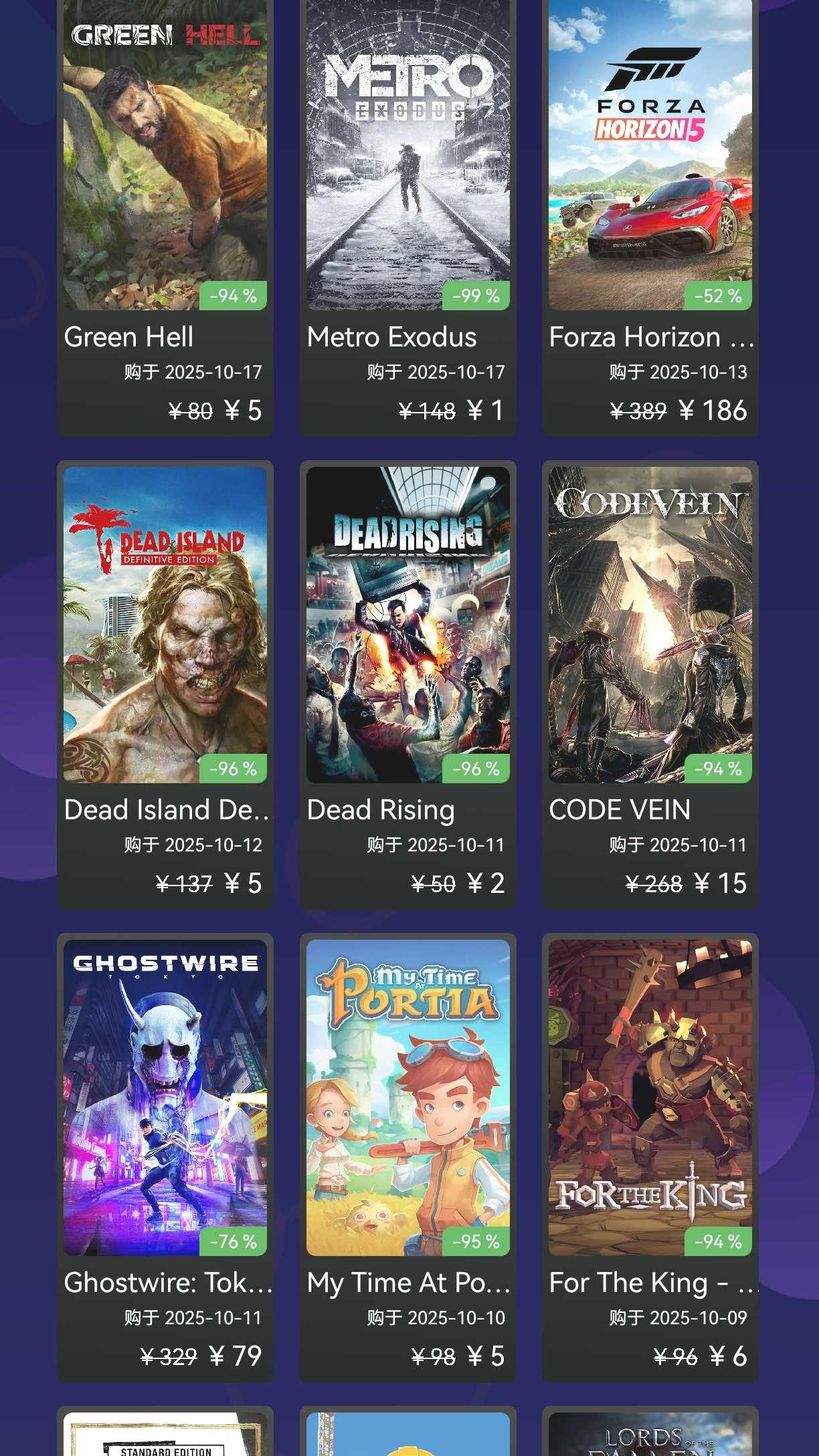This screenshot has height=1456, width=819.
Task: Open the Metro Exodus game card
Action: [x=407, y=201]
